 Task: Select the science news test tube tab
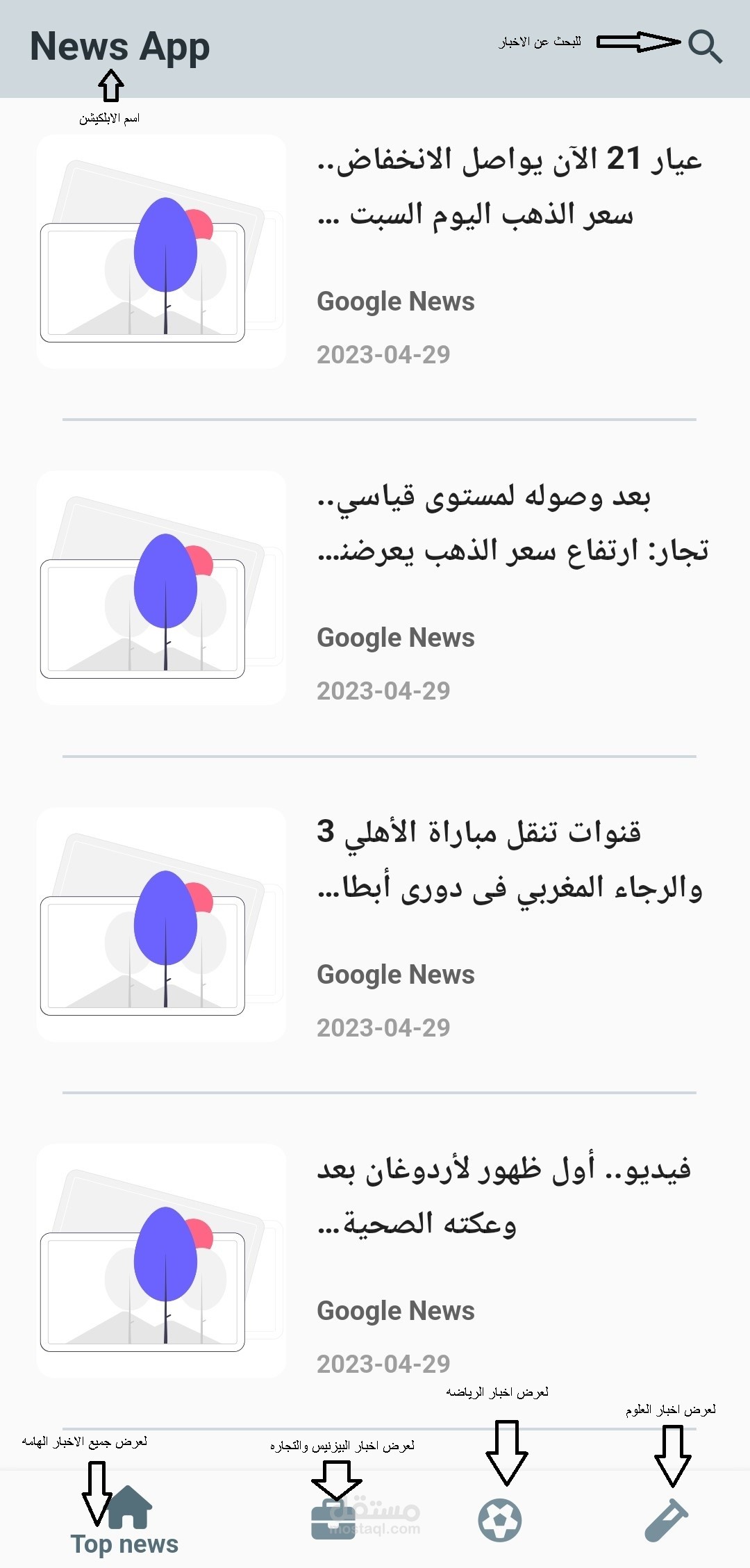tap(666, 1520)
